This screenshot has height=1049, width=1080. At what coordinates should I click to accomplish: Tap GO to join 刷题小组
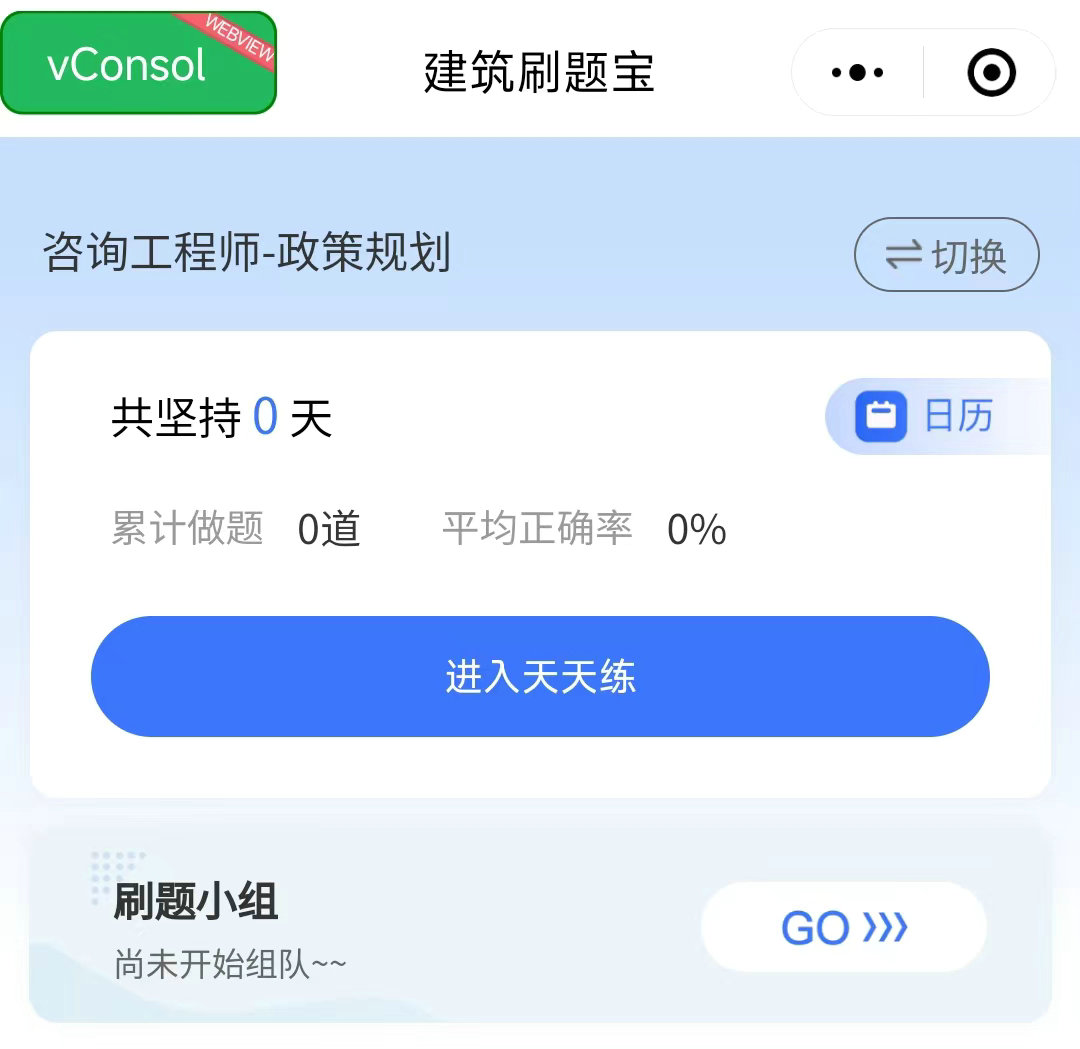pyautogui.click(x=843, y=927)
